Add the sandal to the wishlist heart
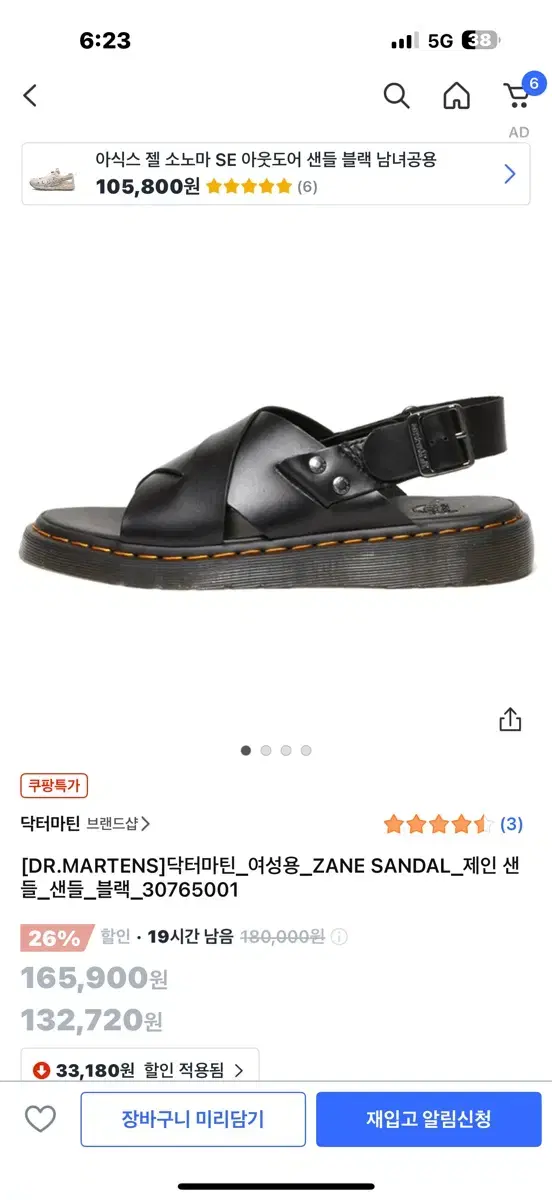The height and width of the screenshot is (1200, 552). [x=40, y=1119]
